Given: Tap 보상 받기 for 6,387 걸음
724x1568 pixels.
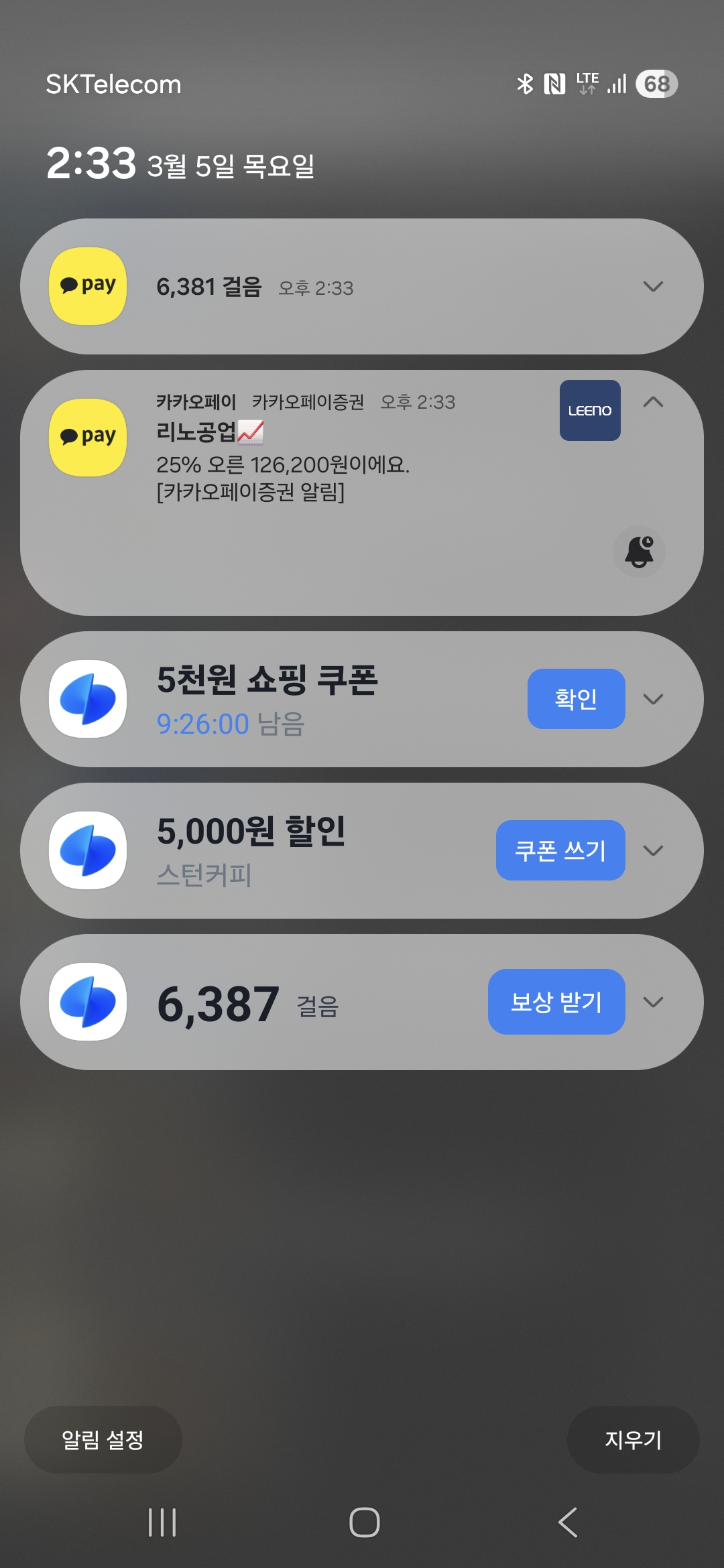Looking at the screenshot, I should [x=556, y=1002].
